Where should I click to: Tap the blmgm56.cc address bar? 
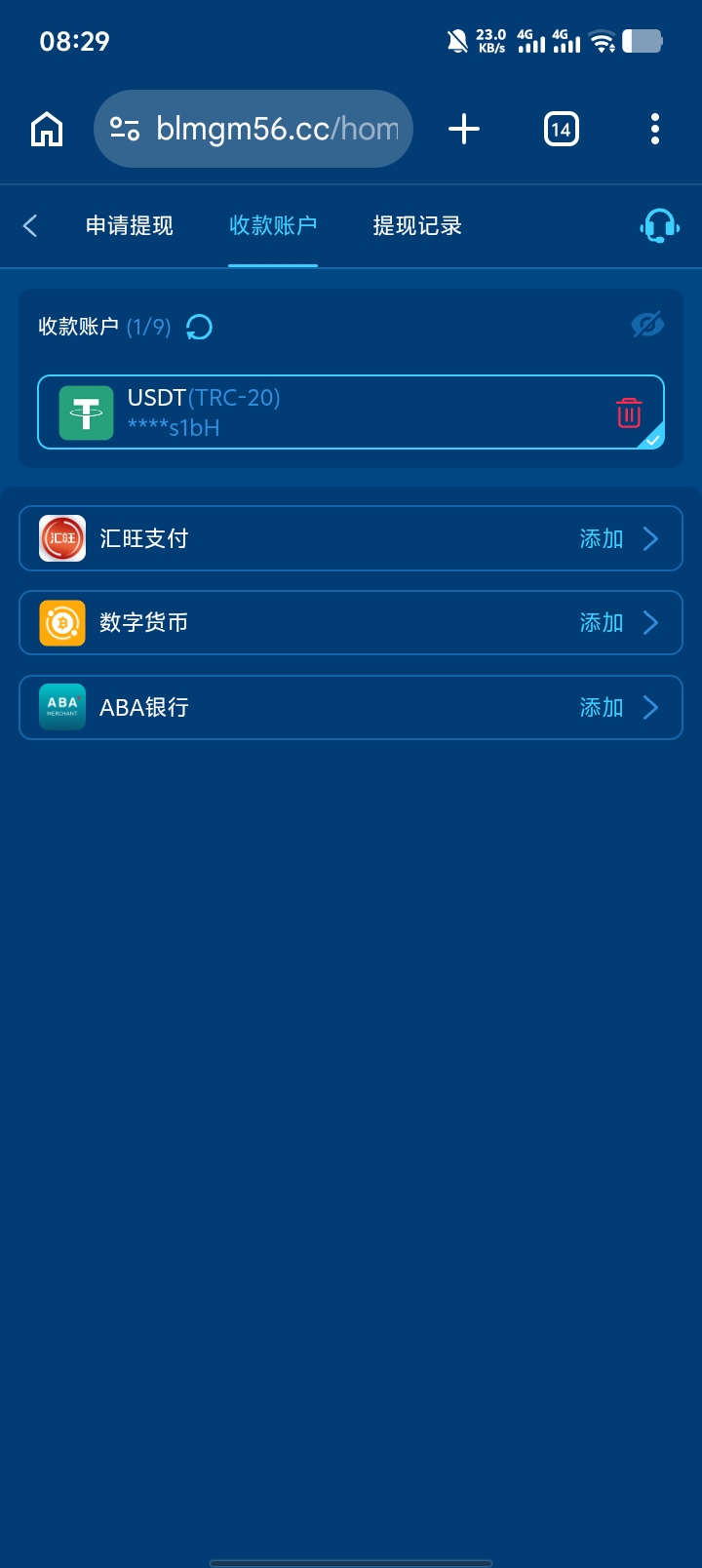coord(263,129)
